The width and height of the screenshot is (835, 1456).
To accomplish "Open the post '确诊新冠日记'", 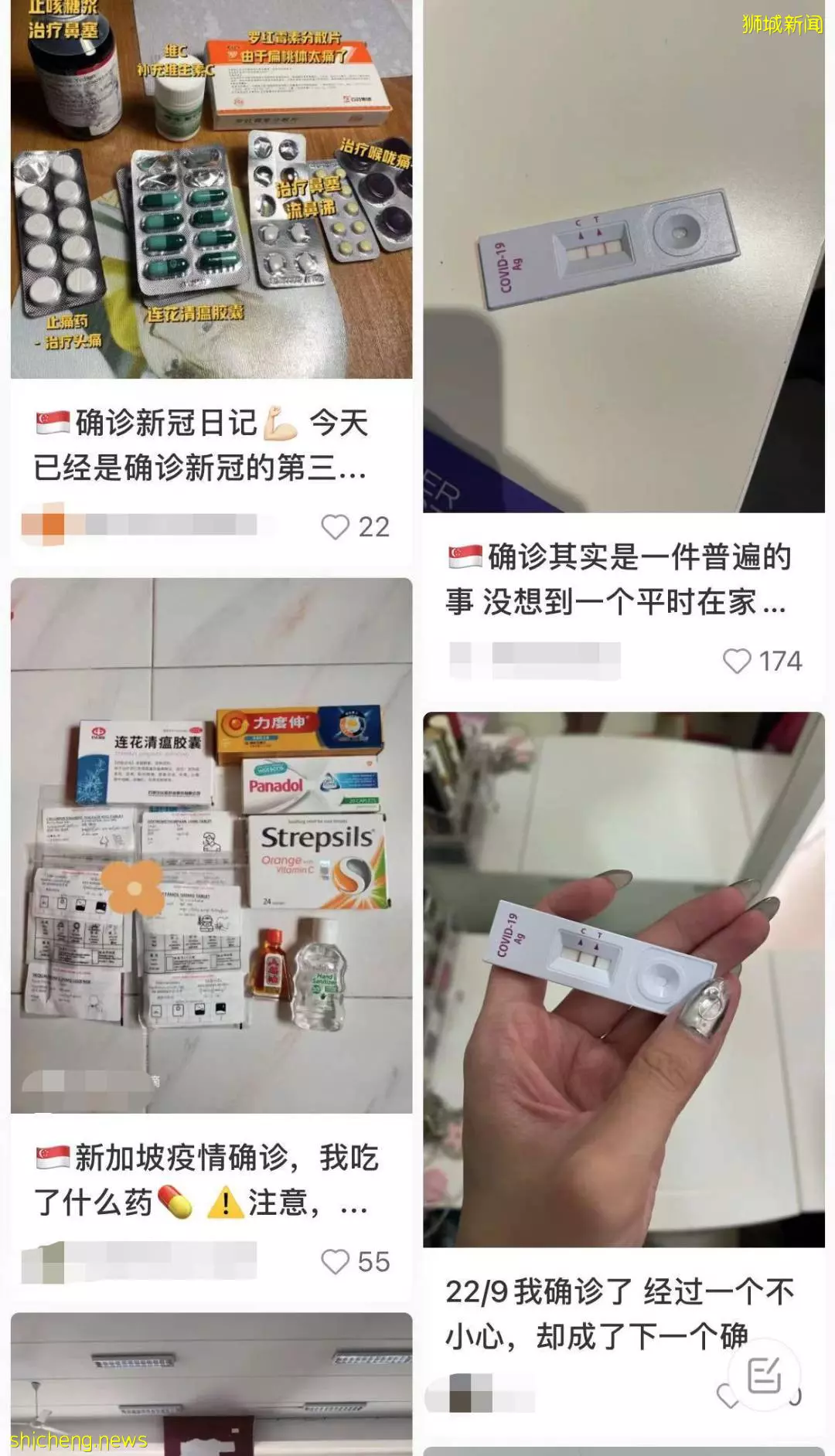I will [201, 444].
